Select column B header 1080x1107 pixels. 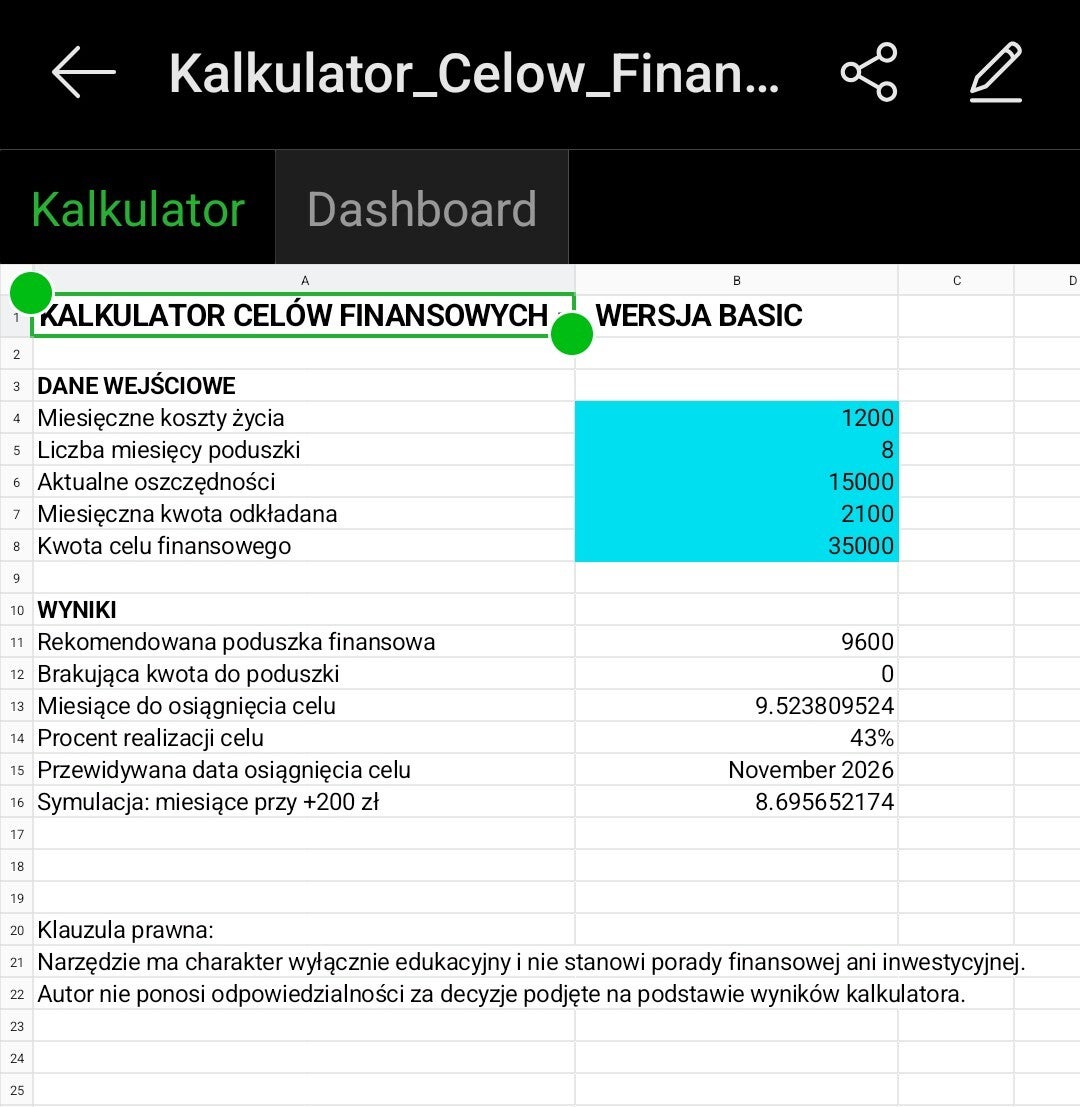click(736, 280)
